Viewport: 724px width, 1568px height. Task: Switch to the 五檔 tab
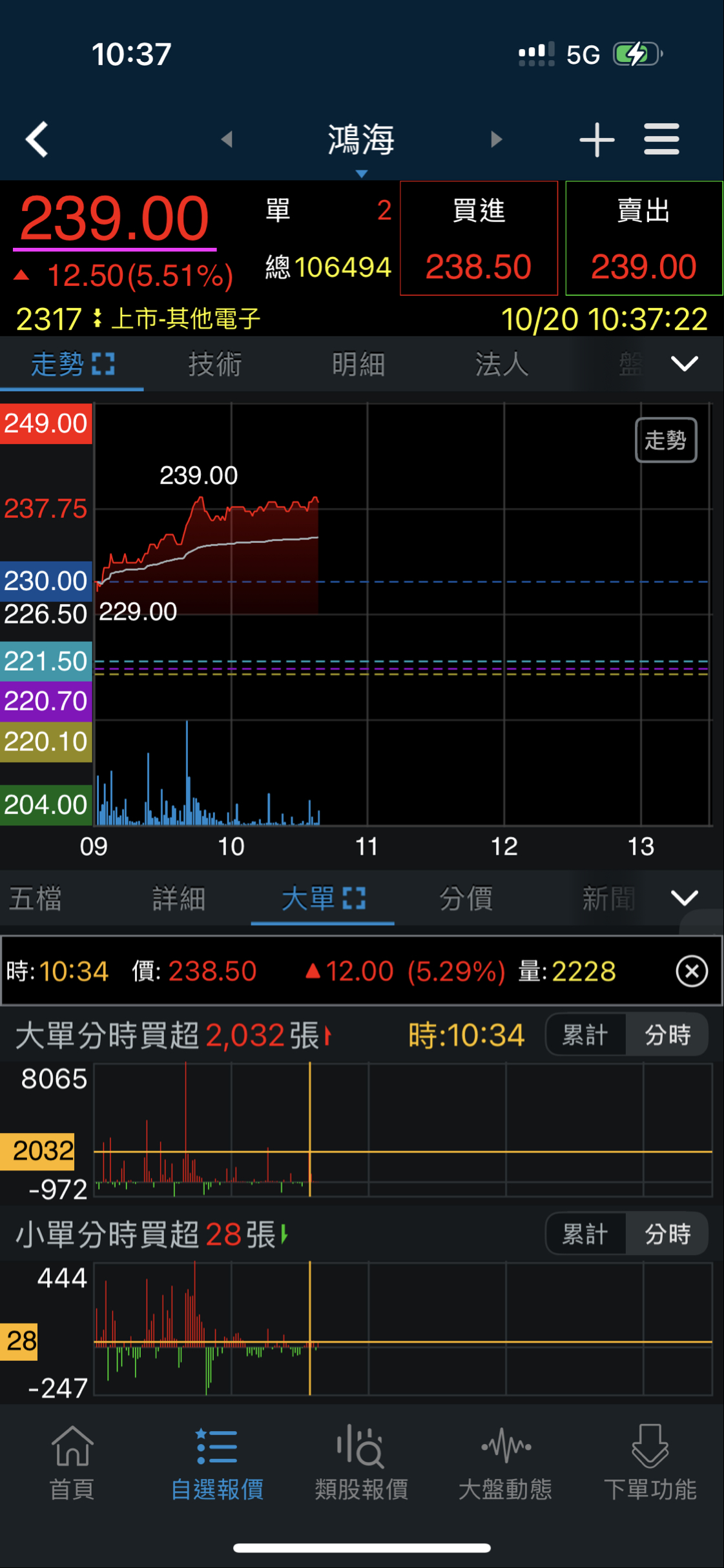36,899
